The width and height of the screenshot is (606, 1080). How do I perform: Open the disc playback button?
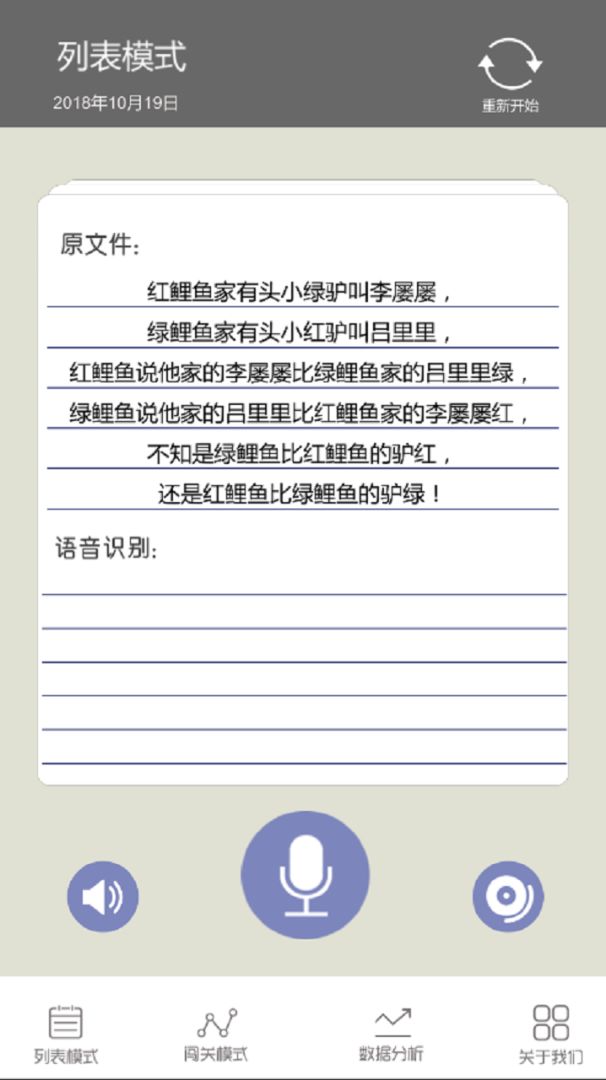point(508,896)
